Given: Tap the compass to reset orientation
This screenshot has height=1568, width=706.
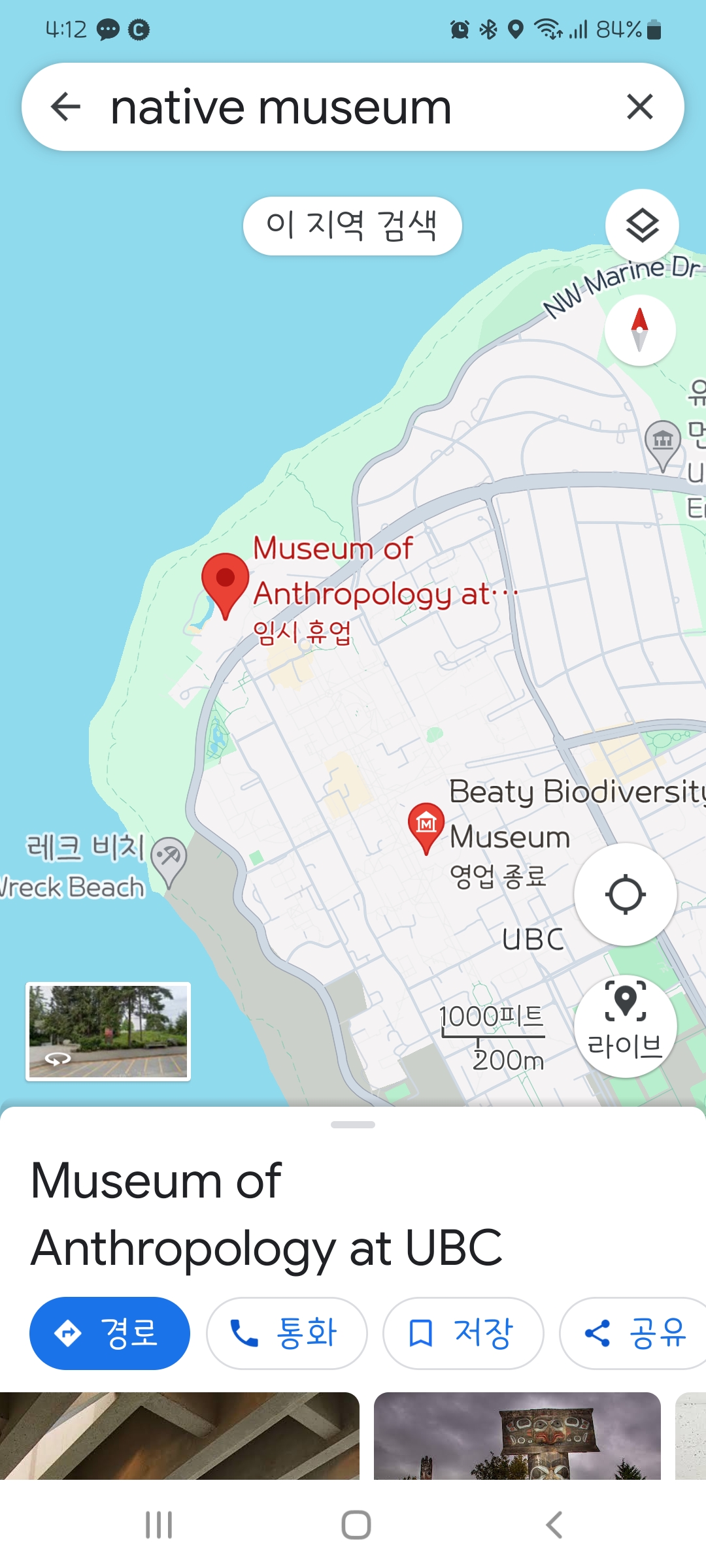Looking at the screenshot, I should 640,330.
